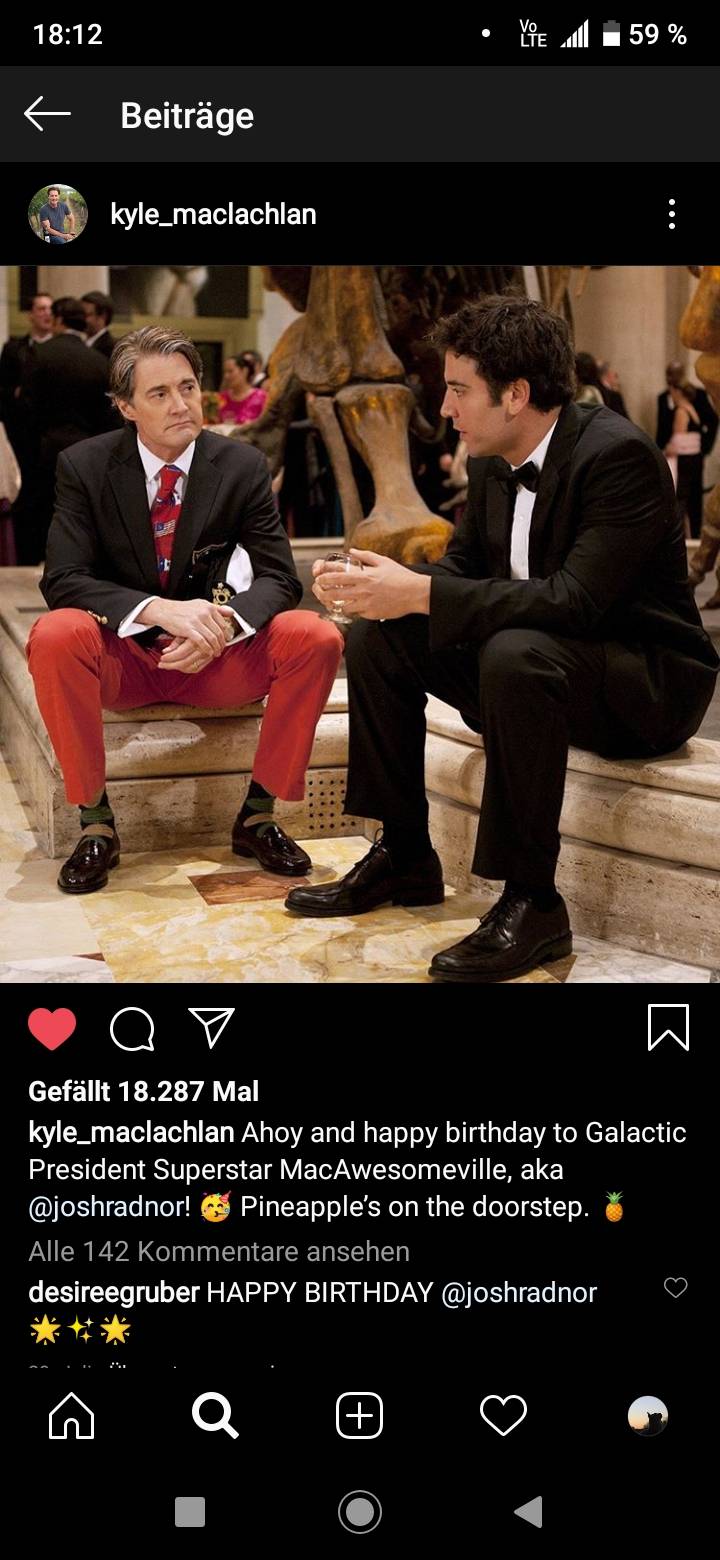The image size is (720, 1560).
Task: Open the Activity heart tab
Action: click(x=503, y=1416)
